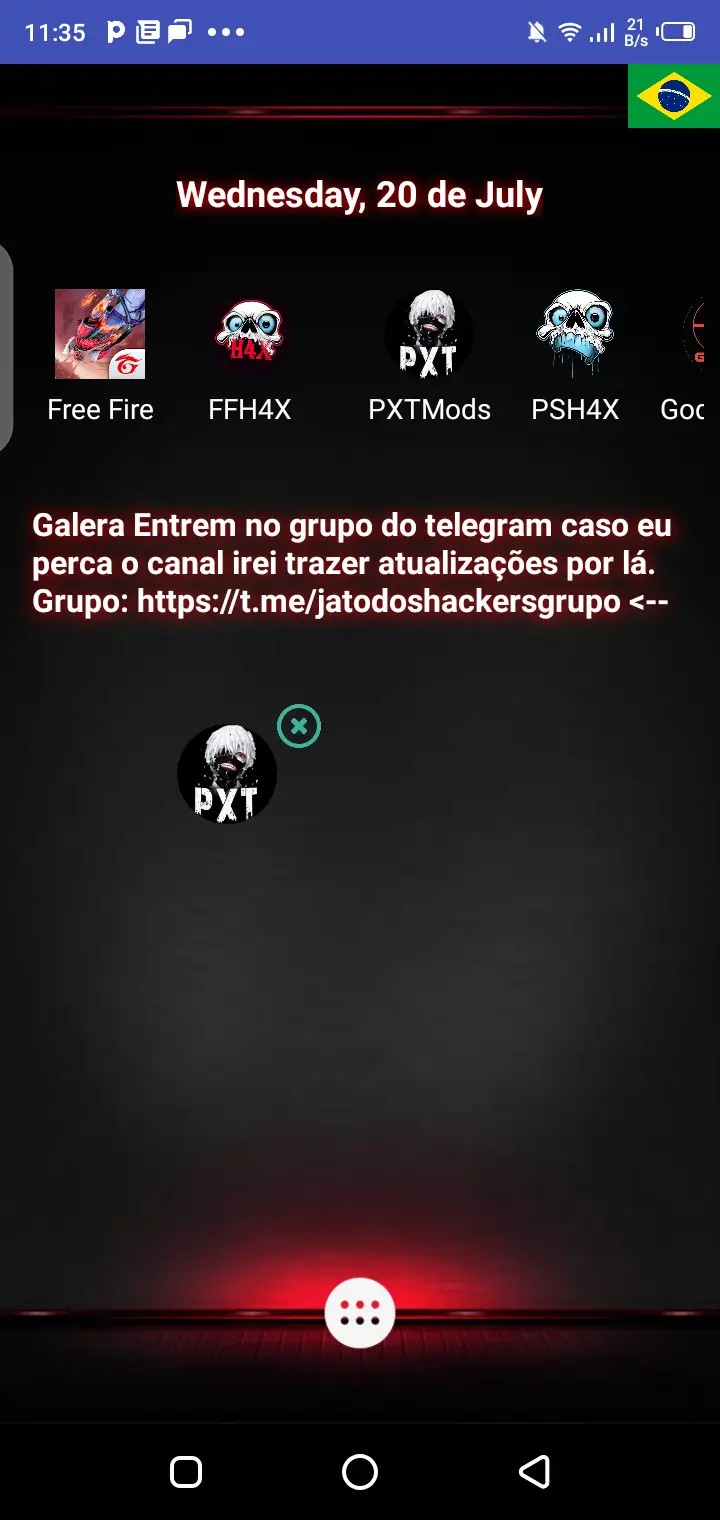Tap the 11:35 clock in status bar
The image size is (720, 1520).
point(55,32)
